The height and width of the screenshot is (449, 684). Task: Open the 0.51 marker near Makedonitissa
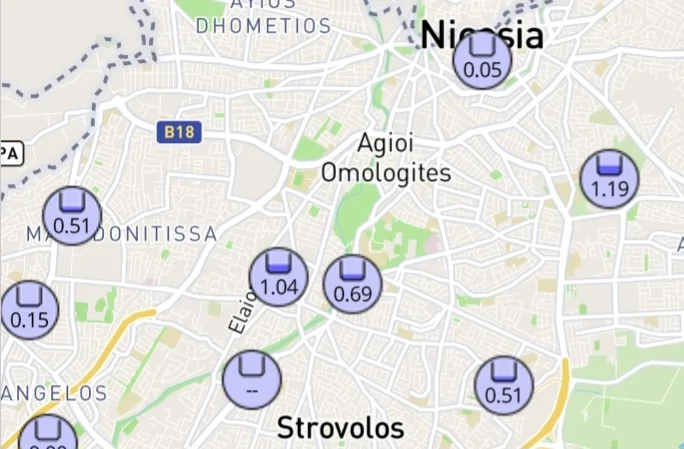pos(72,215)
